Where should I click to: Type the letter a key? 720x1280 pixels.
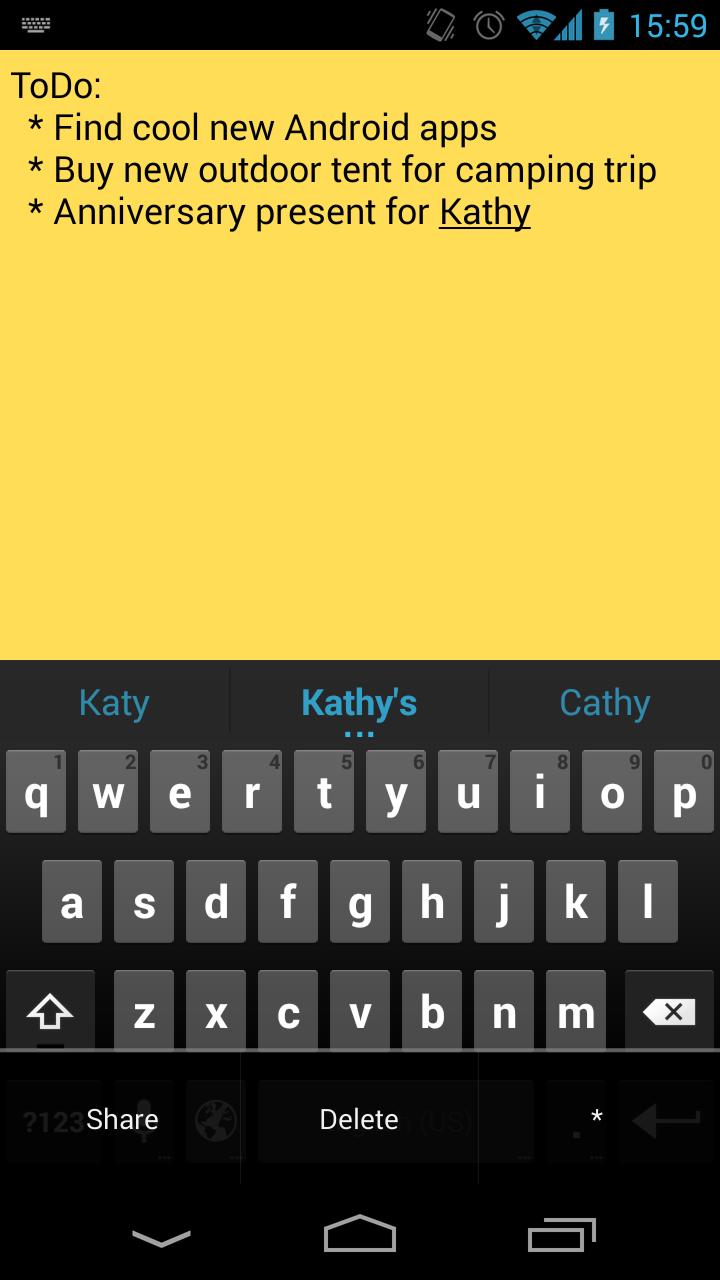72,902
